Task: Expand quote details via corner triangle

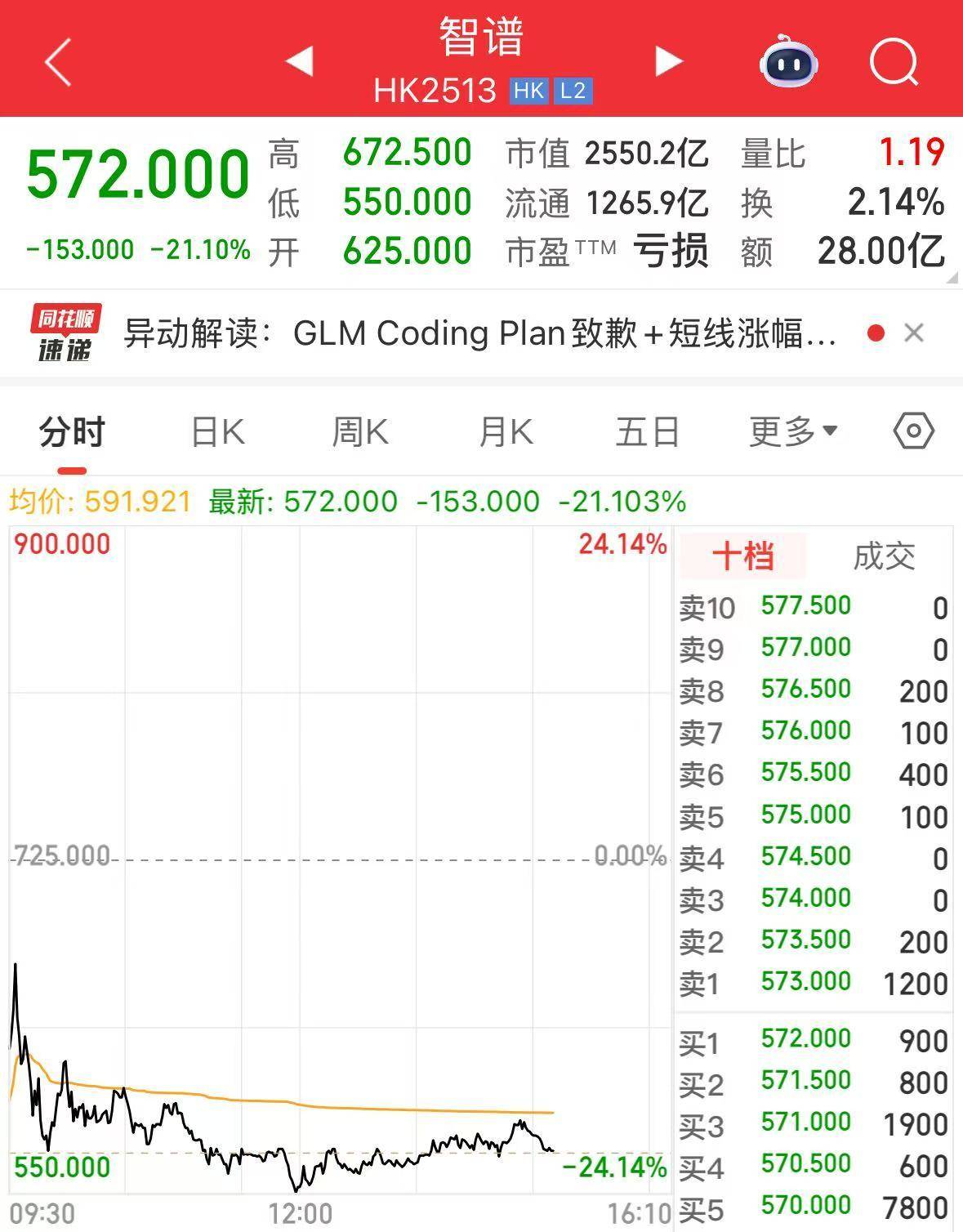Action: coord(952,278)
